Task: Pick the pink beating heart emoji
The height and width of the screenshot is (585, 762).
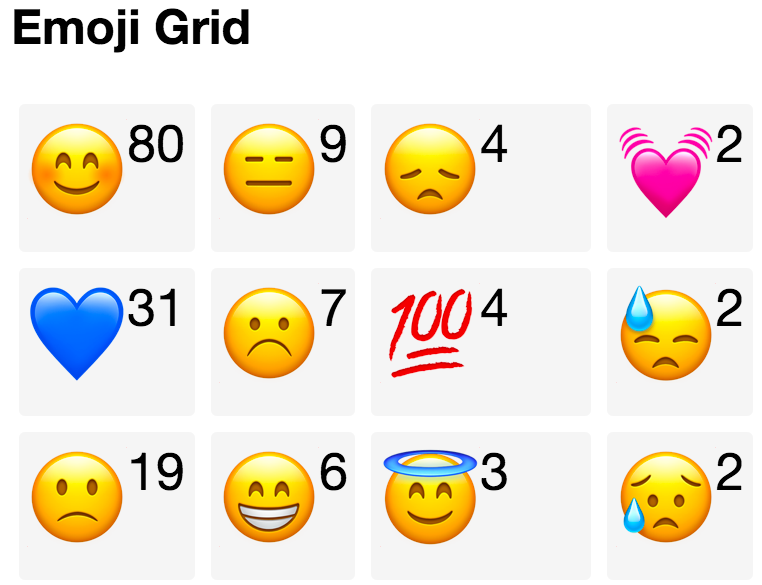Action: 665,170
